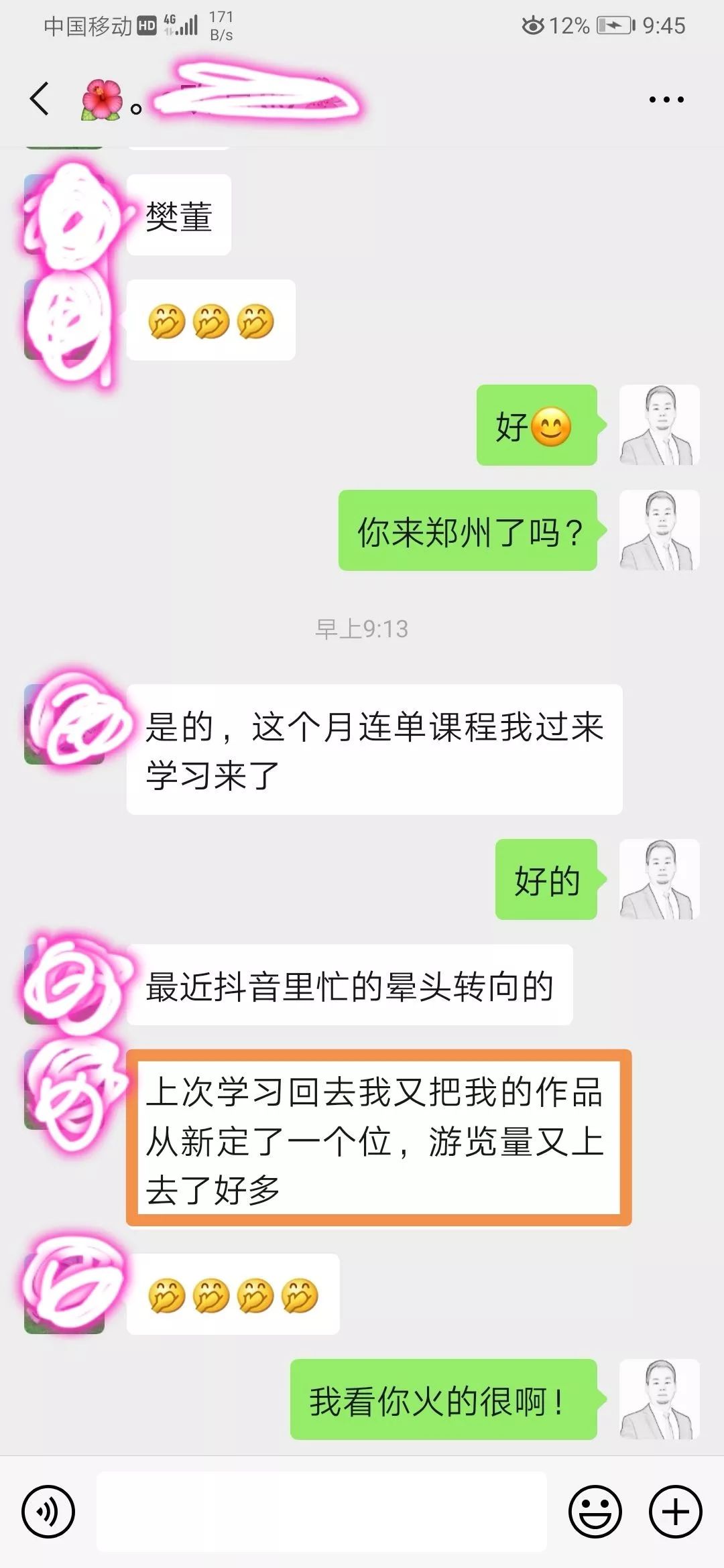
Task: Open the plus attachments menu
Action: pos(675,1511)
